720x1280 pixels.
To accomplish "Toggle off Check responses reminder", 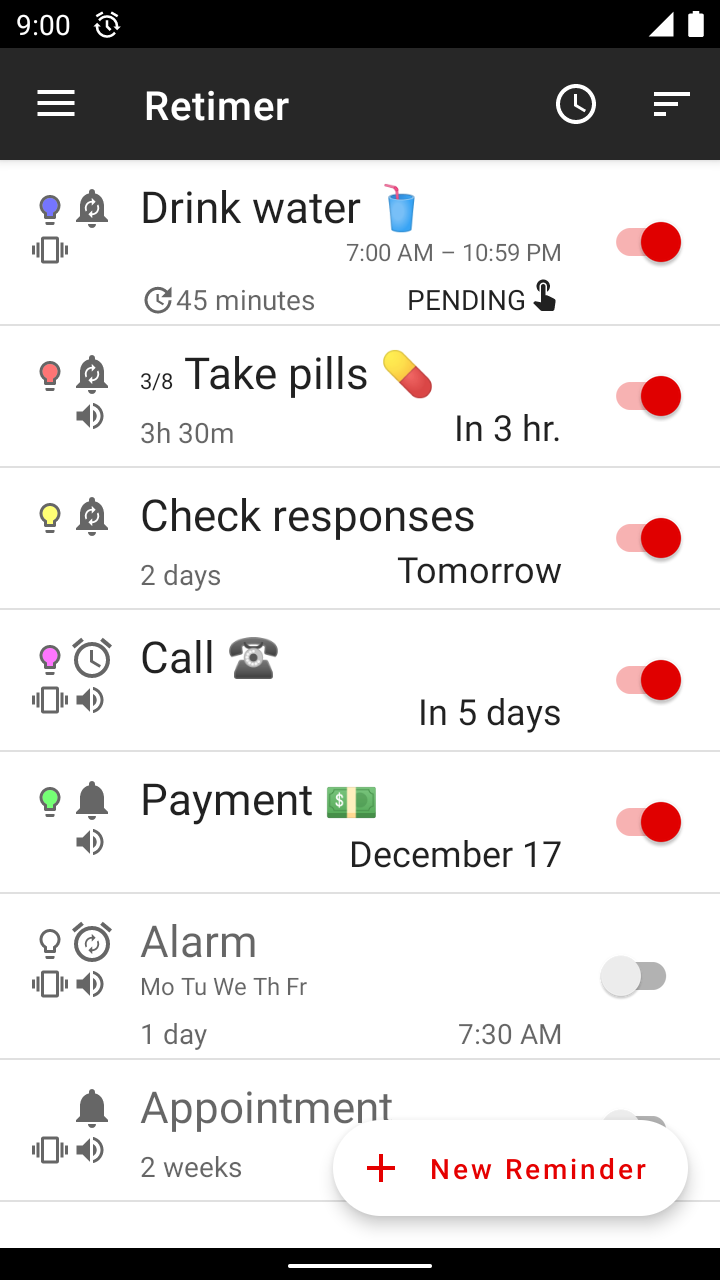I will coord(648,538).
